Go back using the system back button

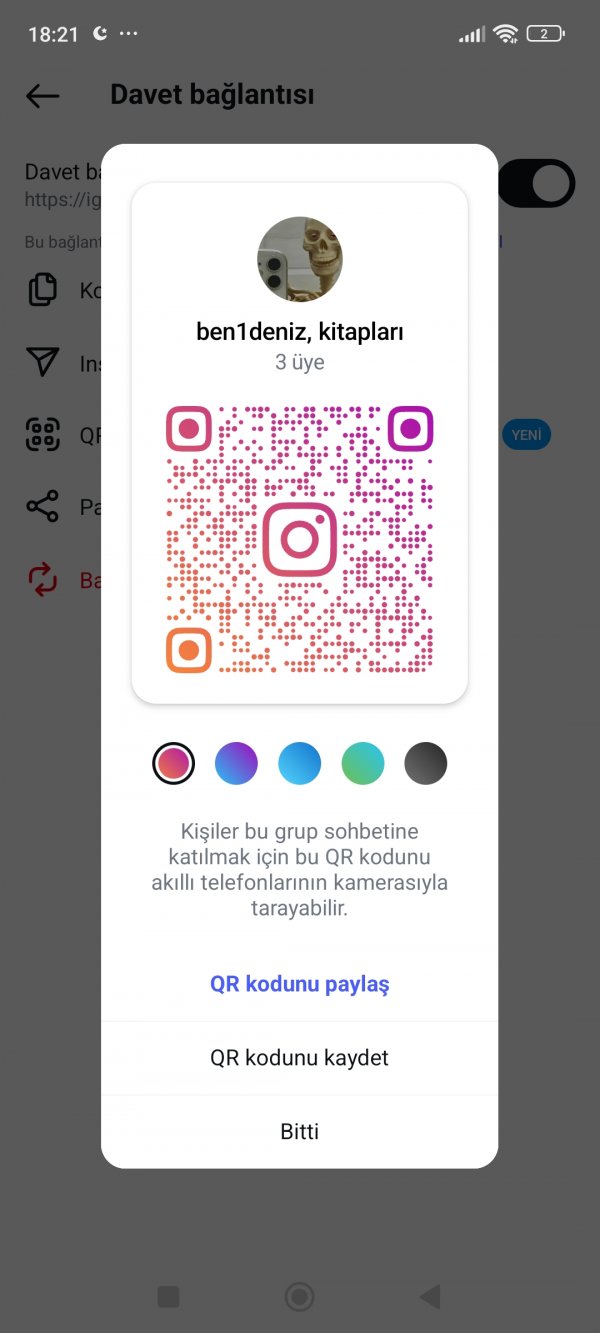click(430, 1298)
